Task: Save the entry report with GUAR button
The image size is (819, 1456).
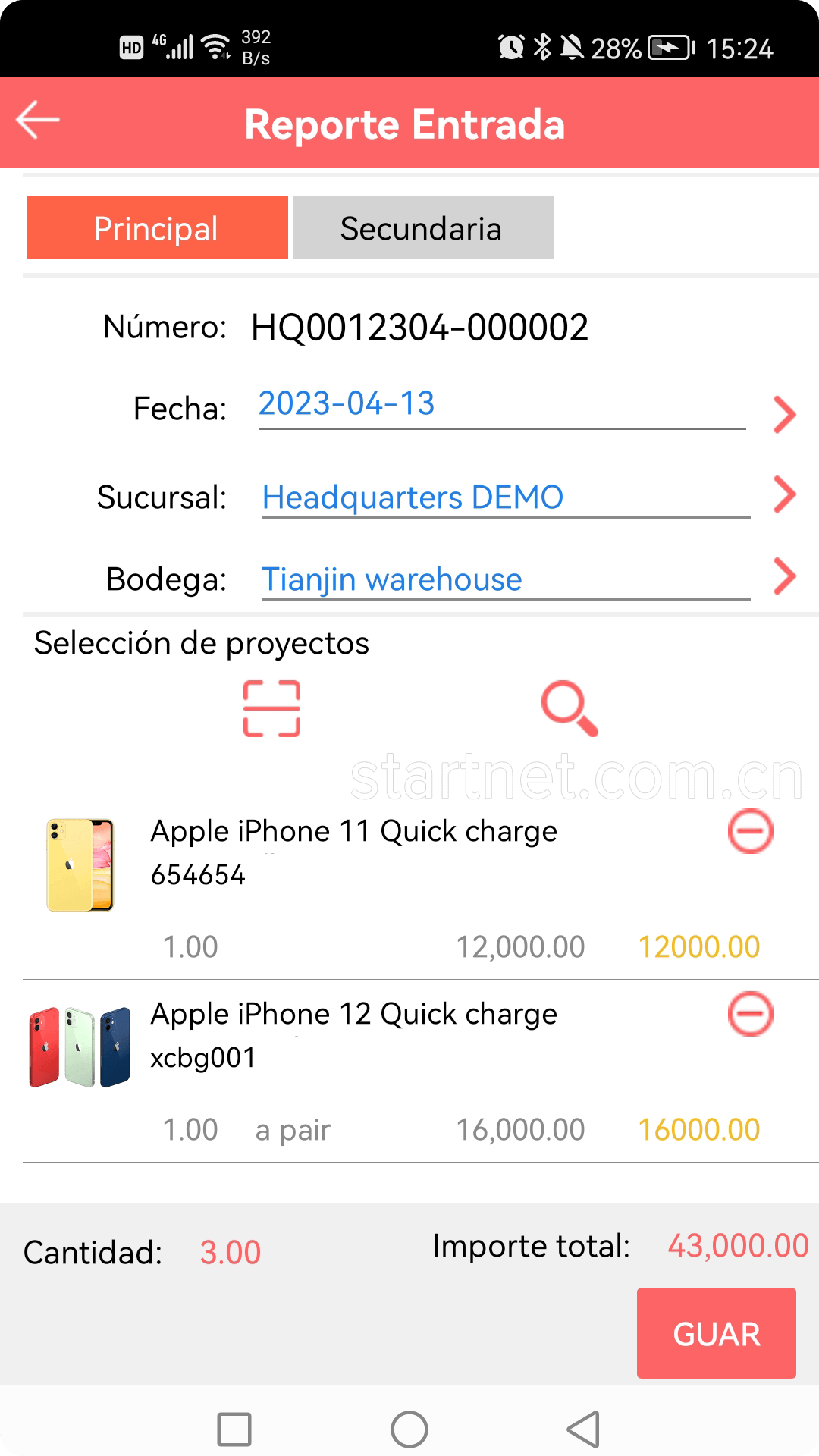Action: point(716,1333)
